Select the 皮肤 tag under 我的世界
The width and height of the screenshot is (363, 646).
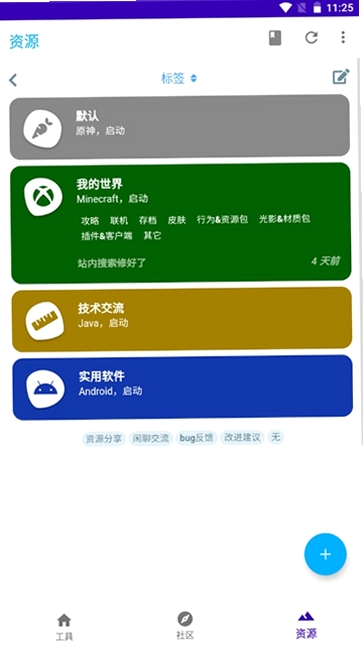177,220
